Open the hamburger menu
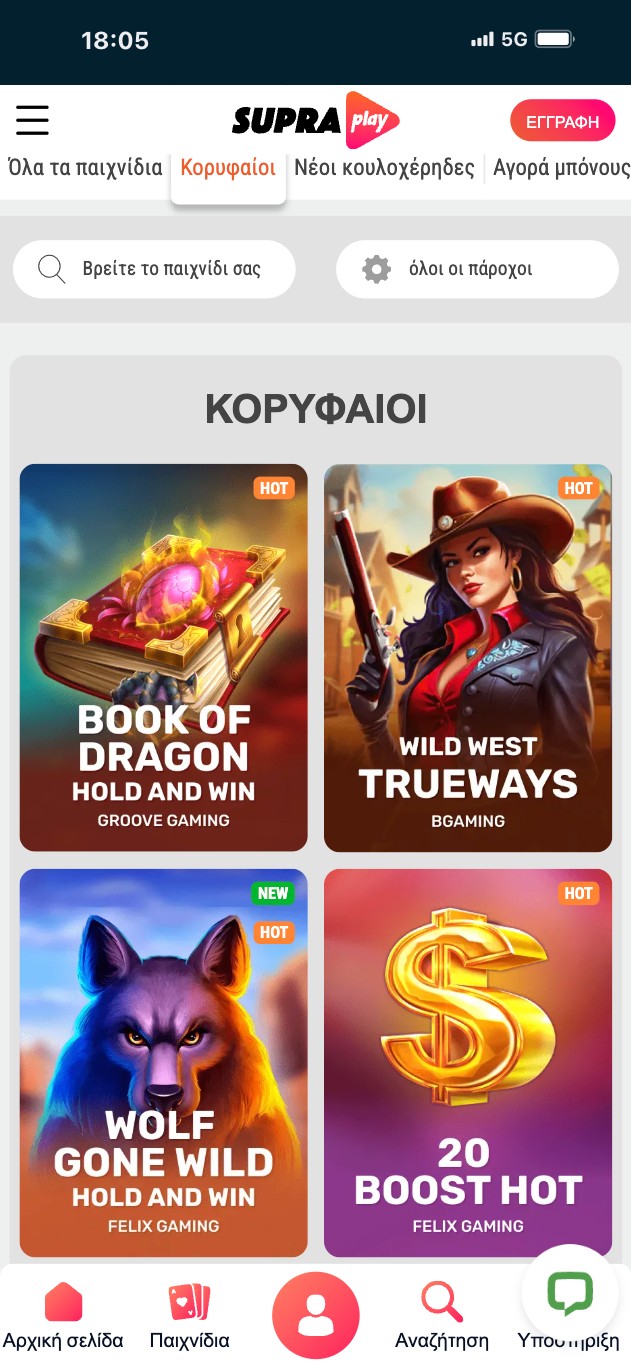 pos(32,120)
